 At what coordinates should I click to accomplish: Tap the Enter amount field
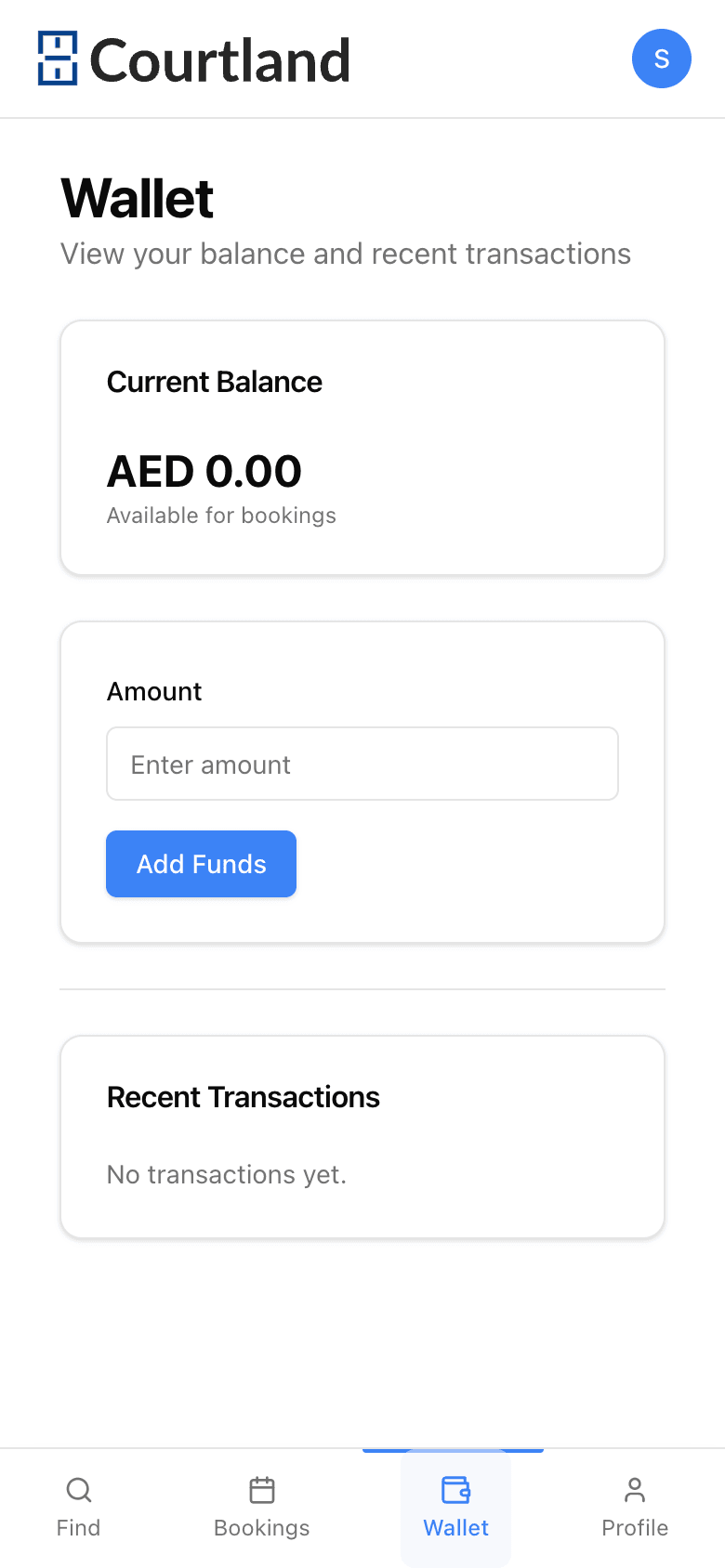point(362,764)
